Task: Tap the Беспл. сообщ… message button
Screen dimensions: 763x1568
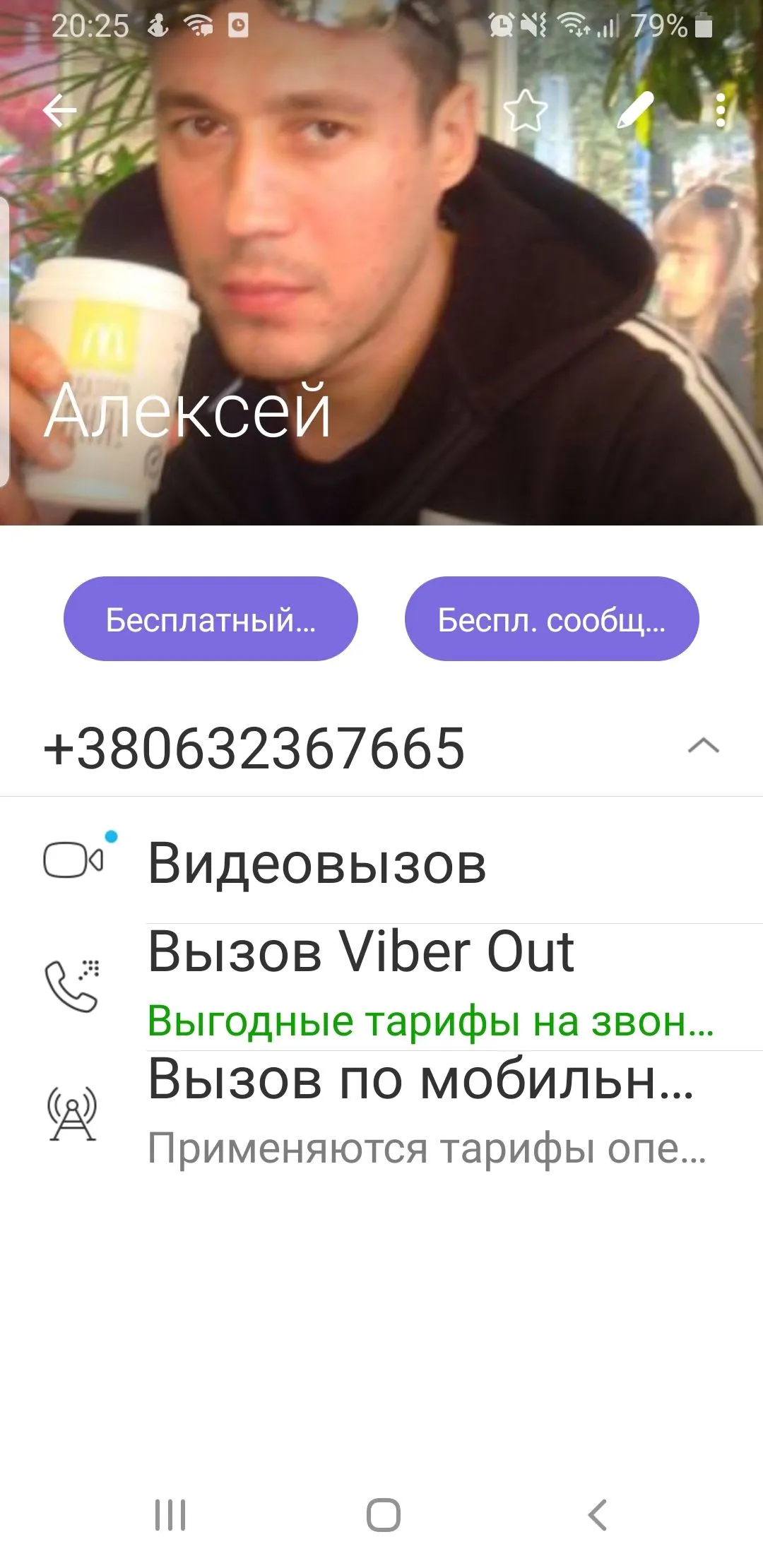Action: 552,619
